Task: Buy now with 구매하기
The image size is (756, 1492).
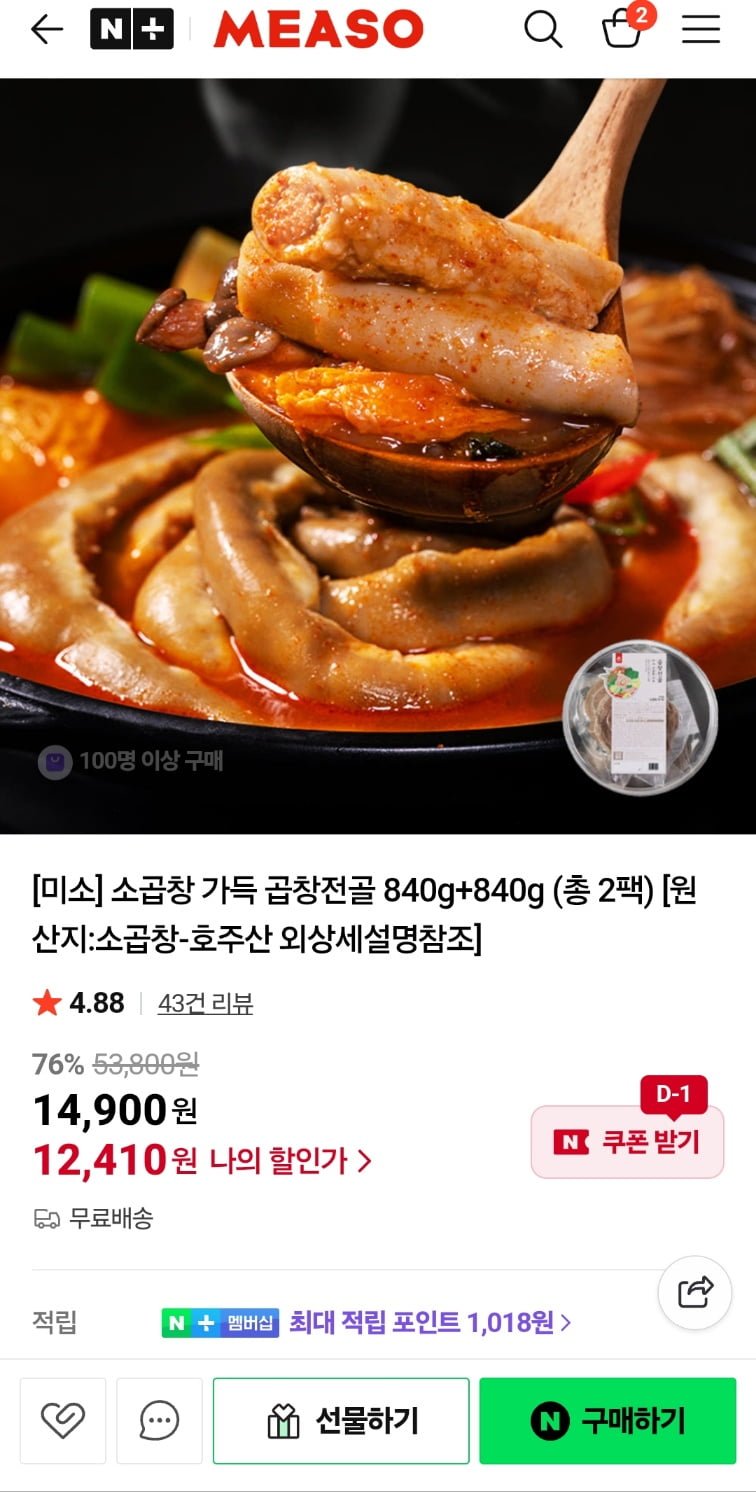Action: coord(607,1420)
